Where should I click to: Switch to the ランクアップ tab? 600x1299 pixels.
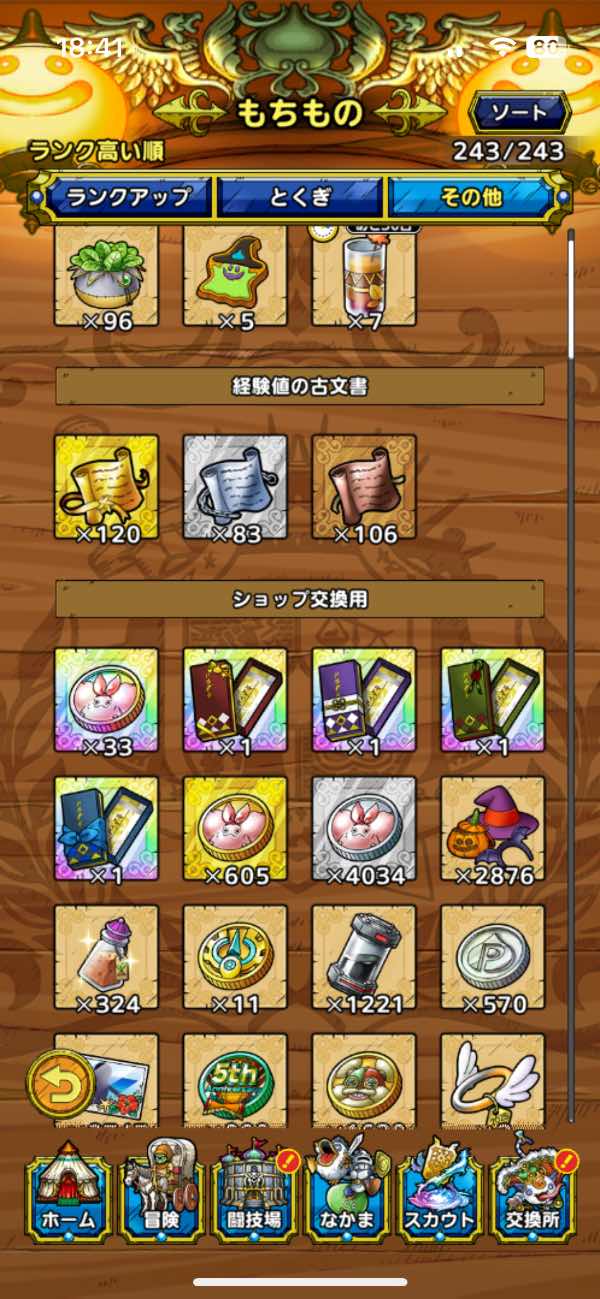point(128,196)
